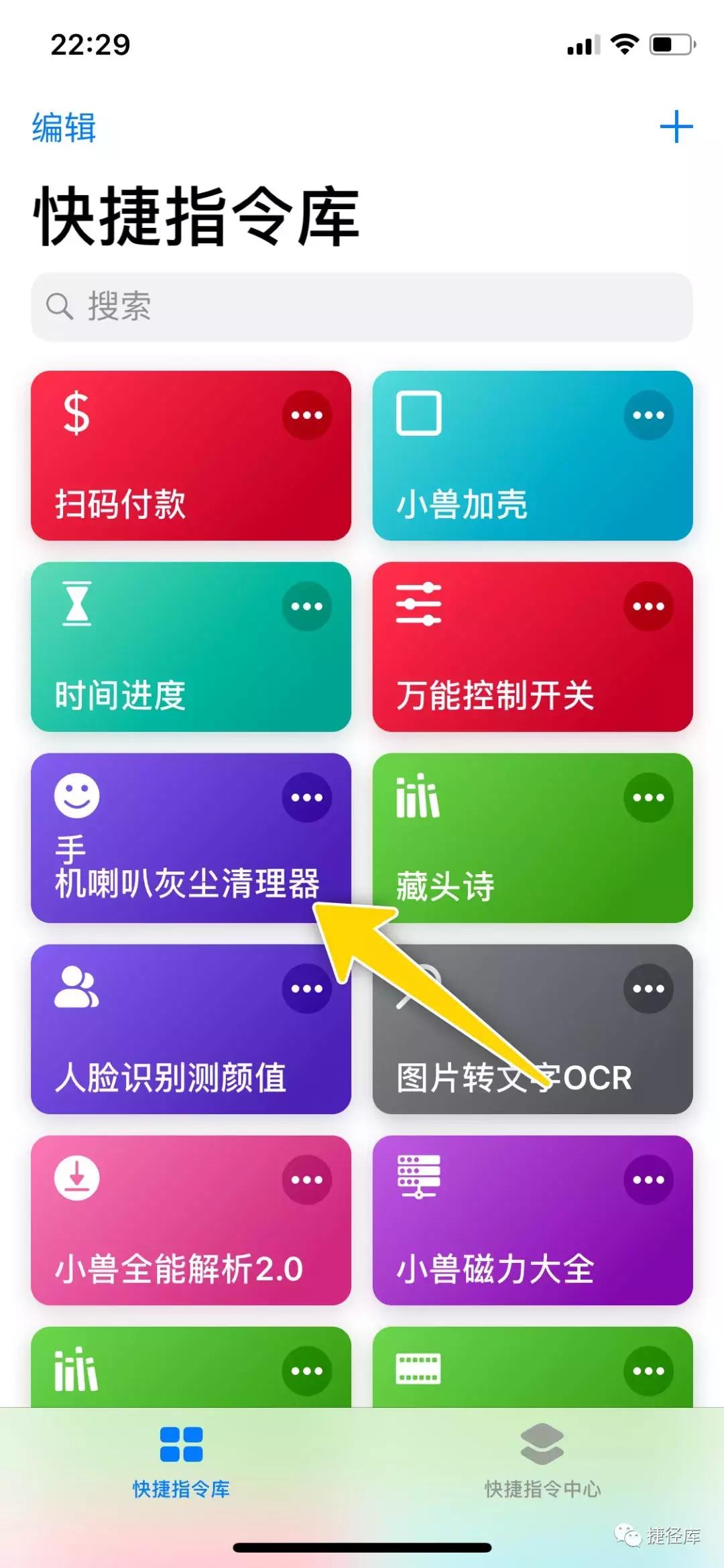Open more options for 小兽磁力大全
Image resolution: width=724 pixels, height=1568 pixels.
[648, 1179]
